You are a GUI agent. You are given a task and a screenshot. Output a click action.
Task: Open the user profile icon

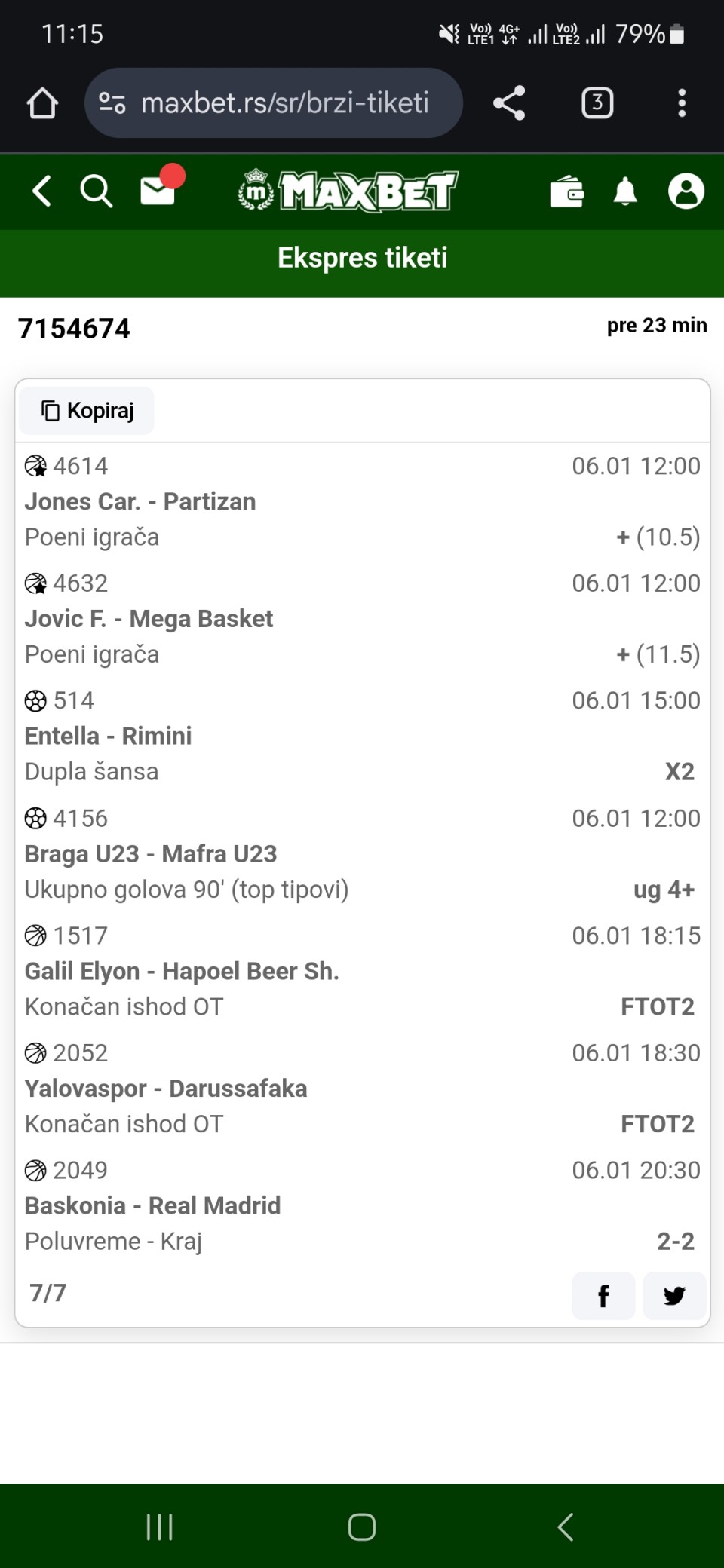click(686, 191)
